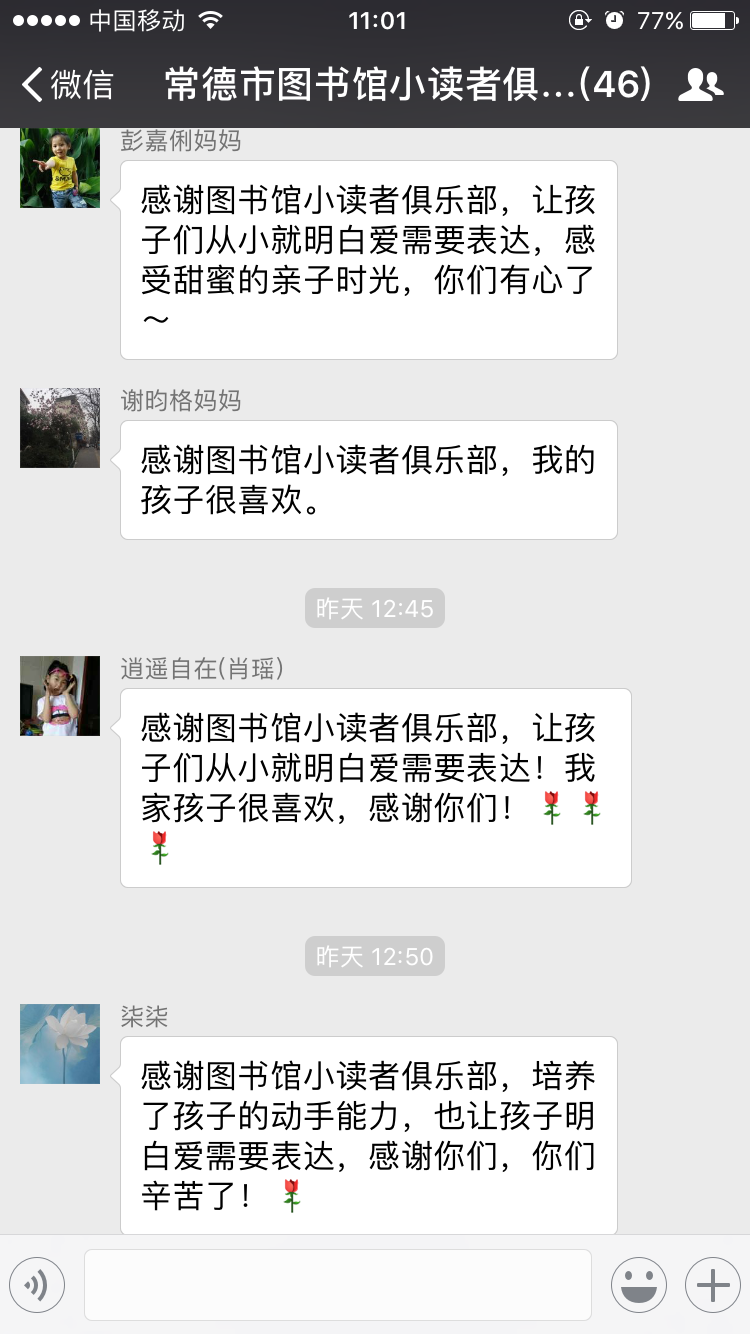Open the group members info icon
The image size is (750, 1334).
[700, 85]
